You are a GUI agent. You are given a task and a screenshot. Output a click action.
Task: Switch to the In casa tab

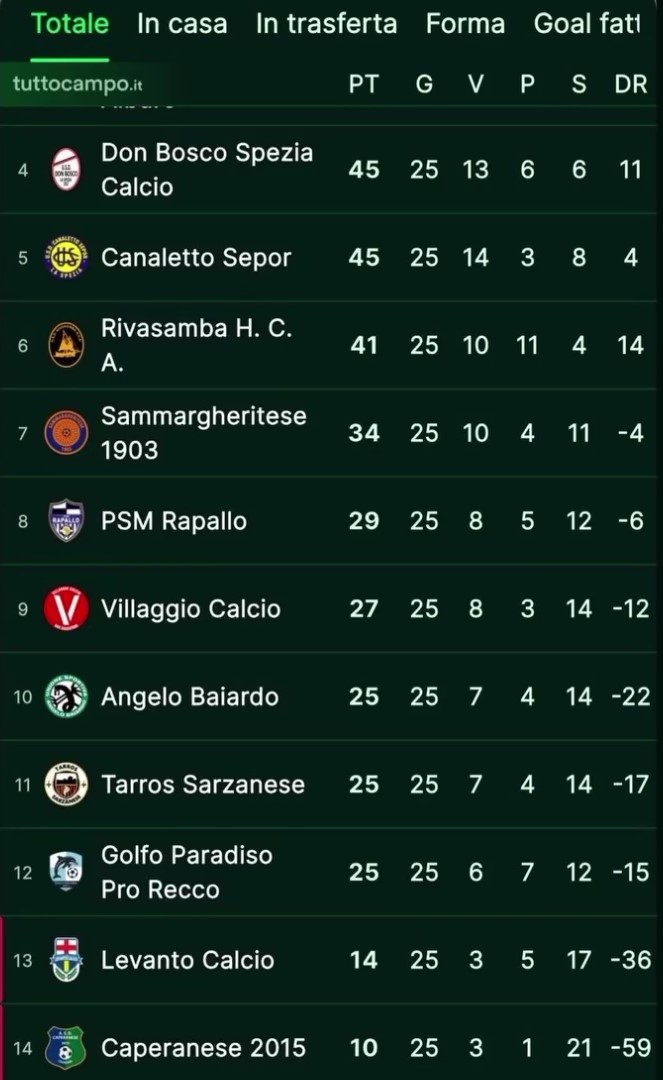click(182, 24)
